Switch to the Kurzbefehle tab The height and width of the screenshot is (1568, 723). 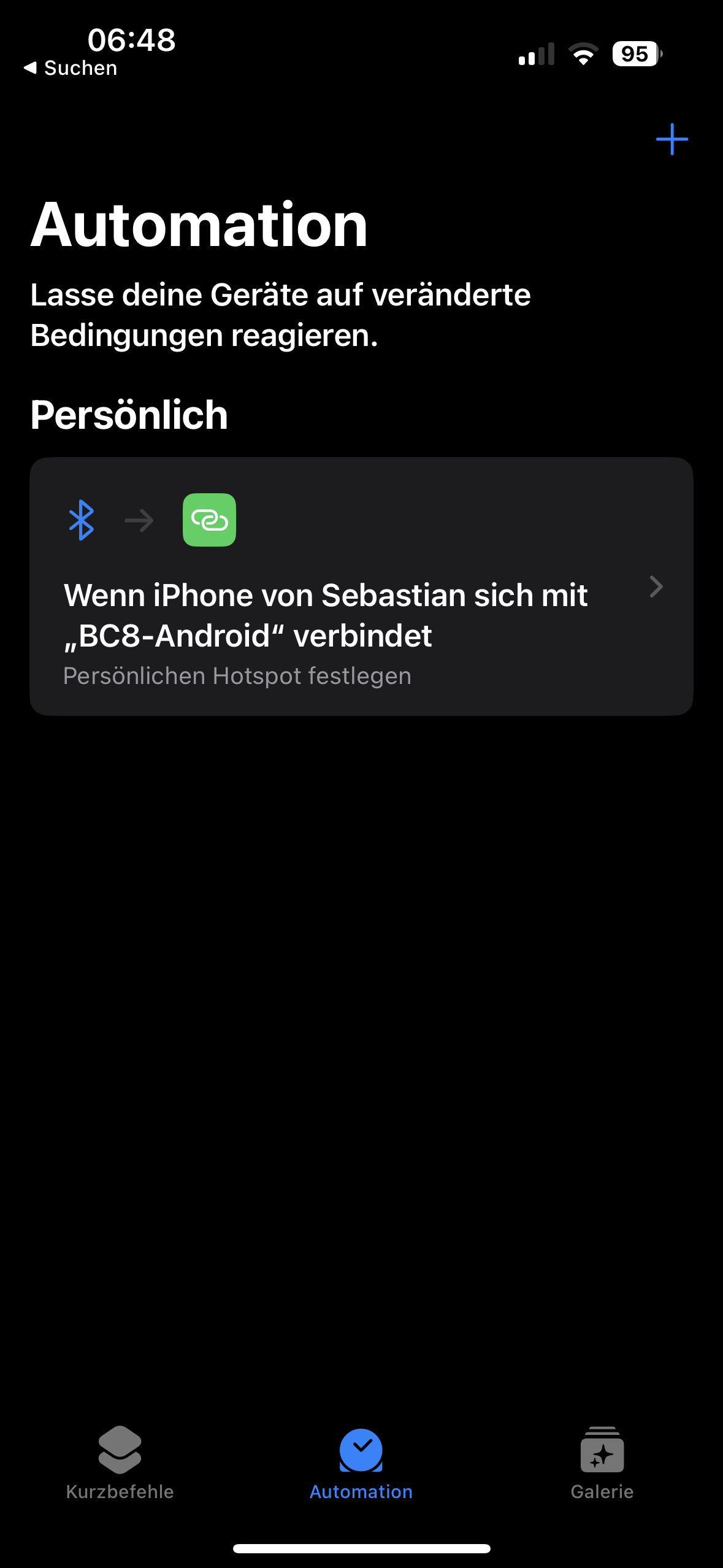[120, 1463]
